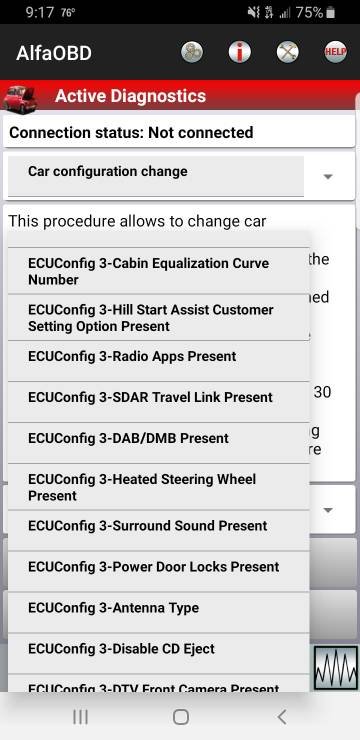Choose ECUConfig 3-Disable CD Eject
The height and width of the screenshot is (740, 360).
159,654
